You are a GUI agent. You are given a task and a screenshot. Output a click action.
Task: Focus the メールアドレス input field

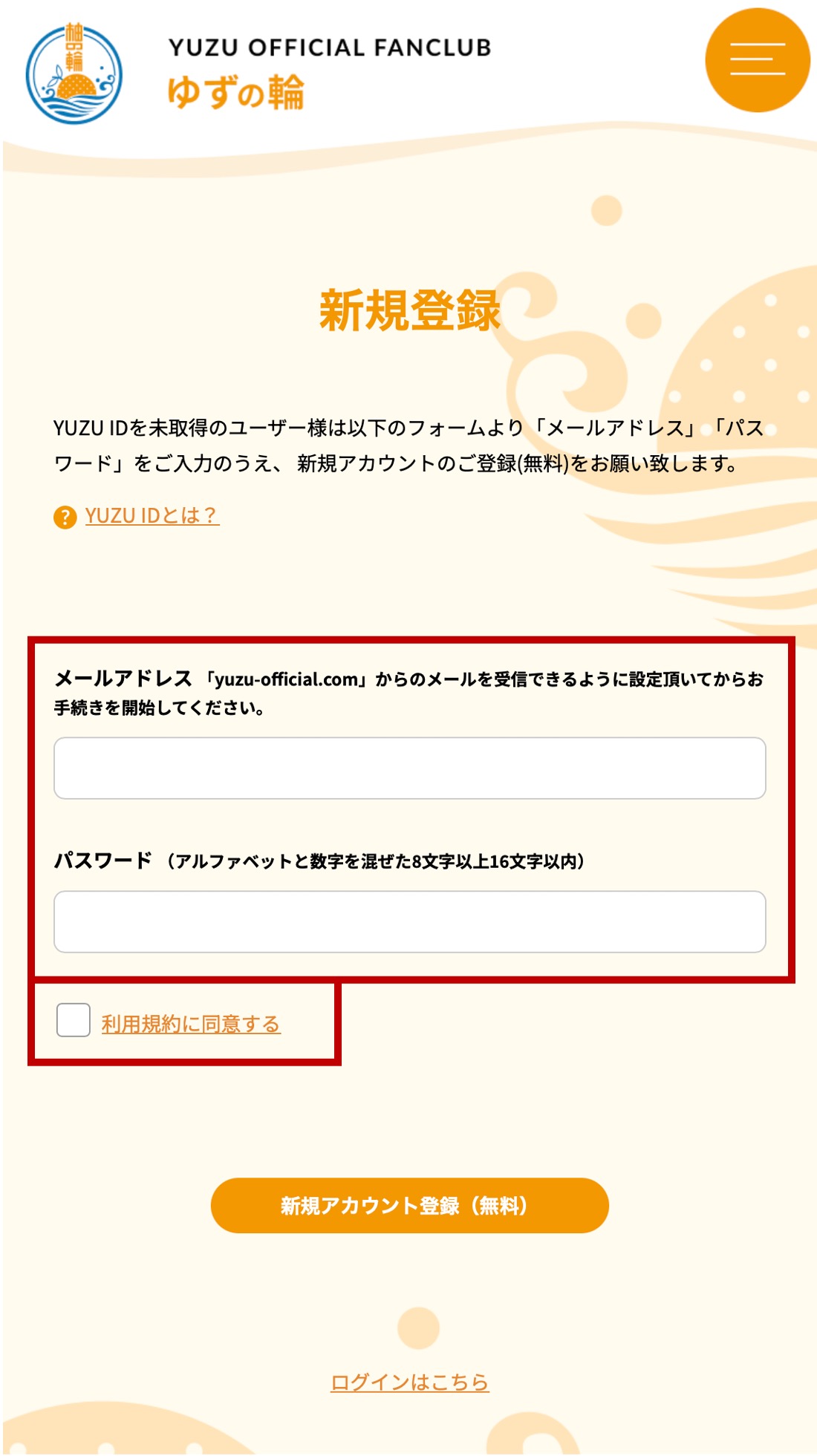[409, 768]
